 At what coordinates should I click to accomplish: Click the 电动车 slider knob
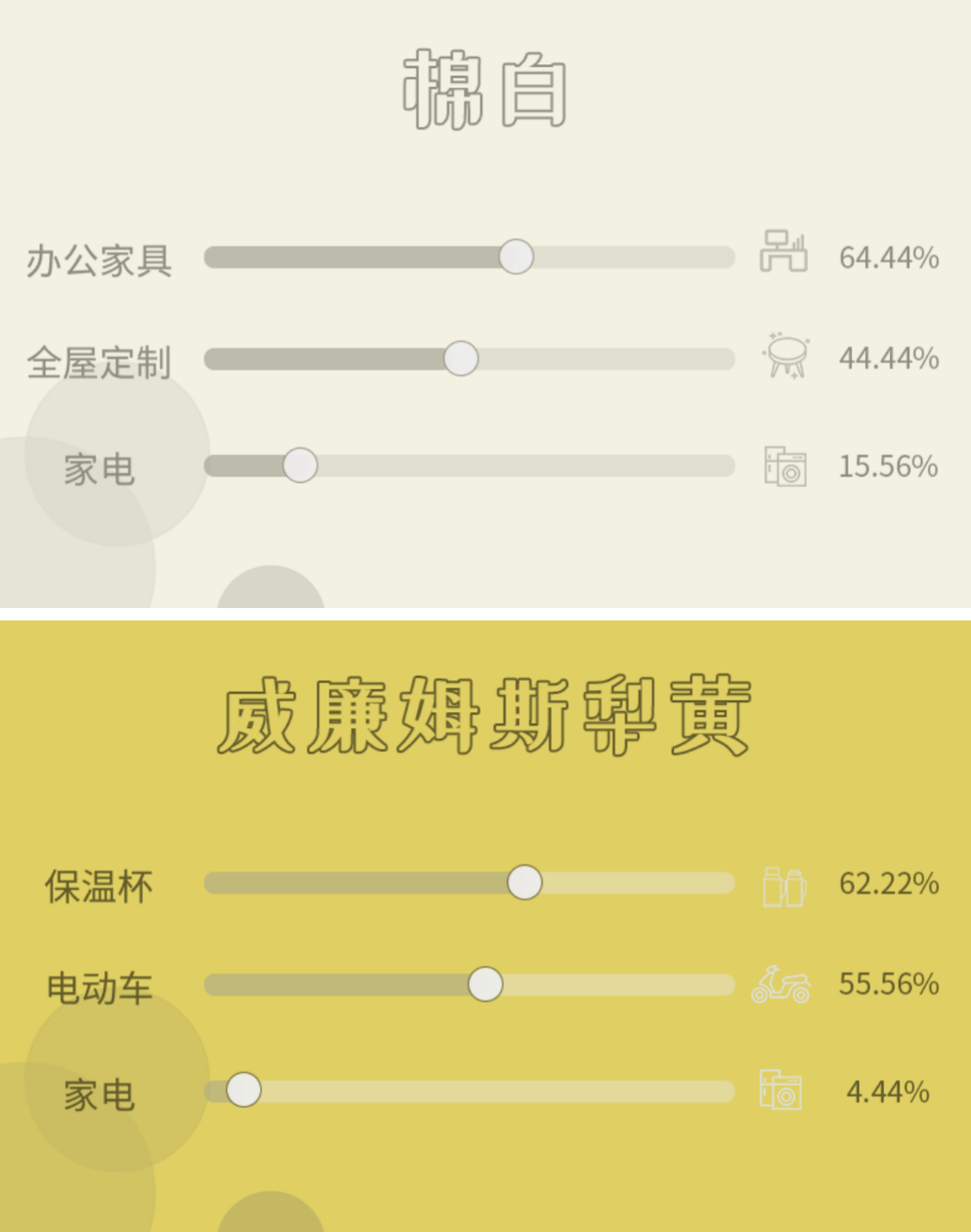485,986
